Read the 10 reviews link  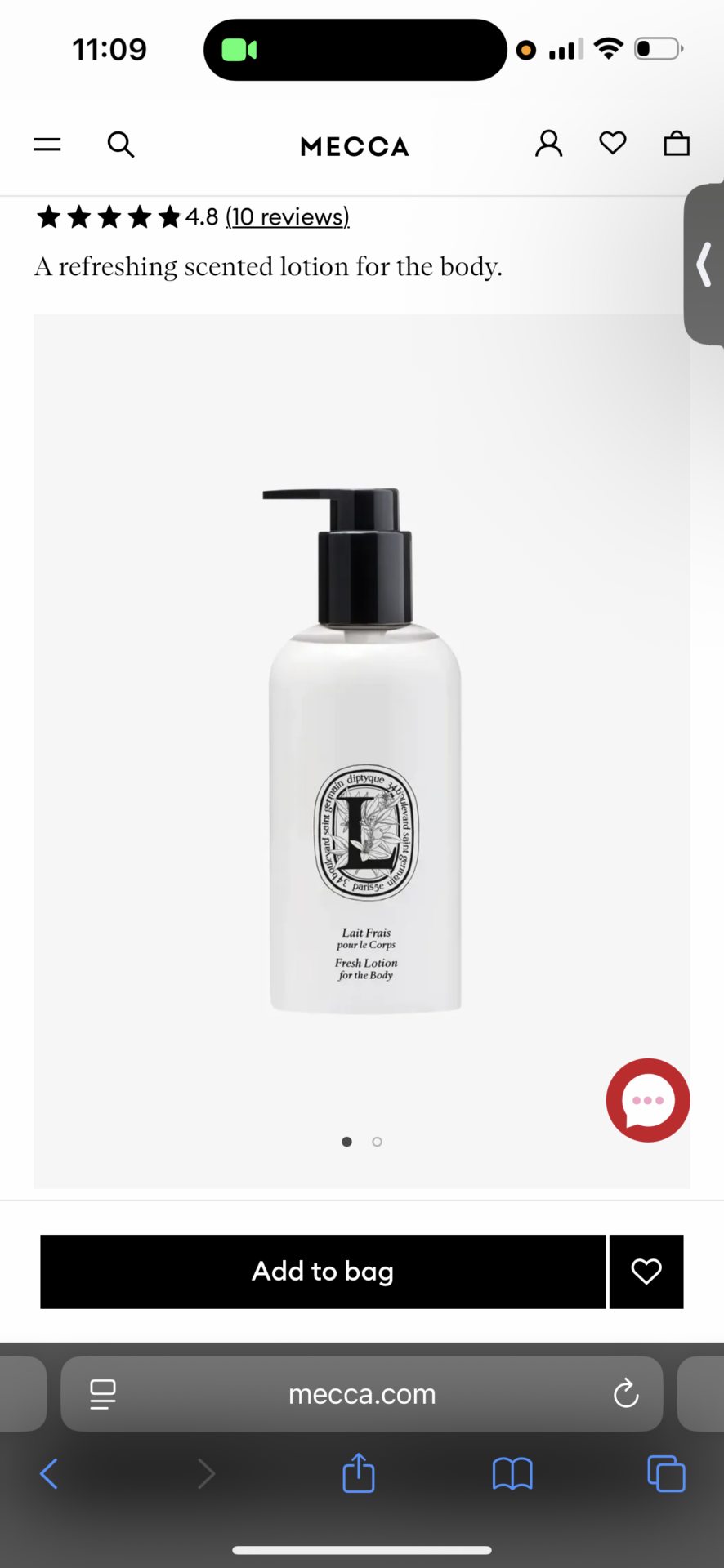(x=288, y=217)
